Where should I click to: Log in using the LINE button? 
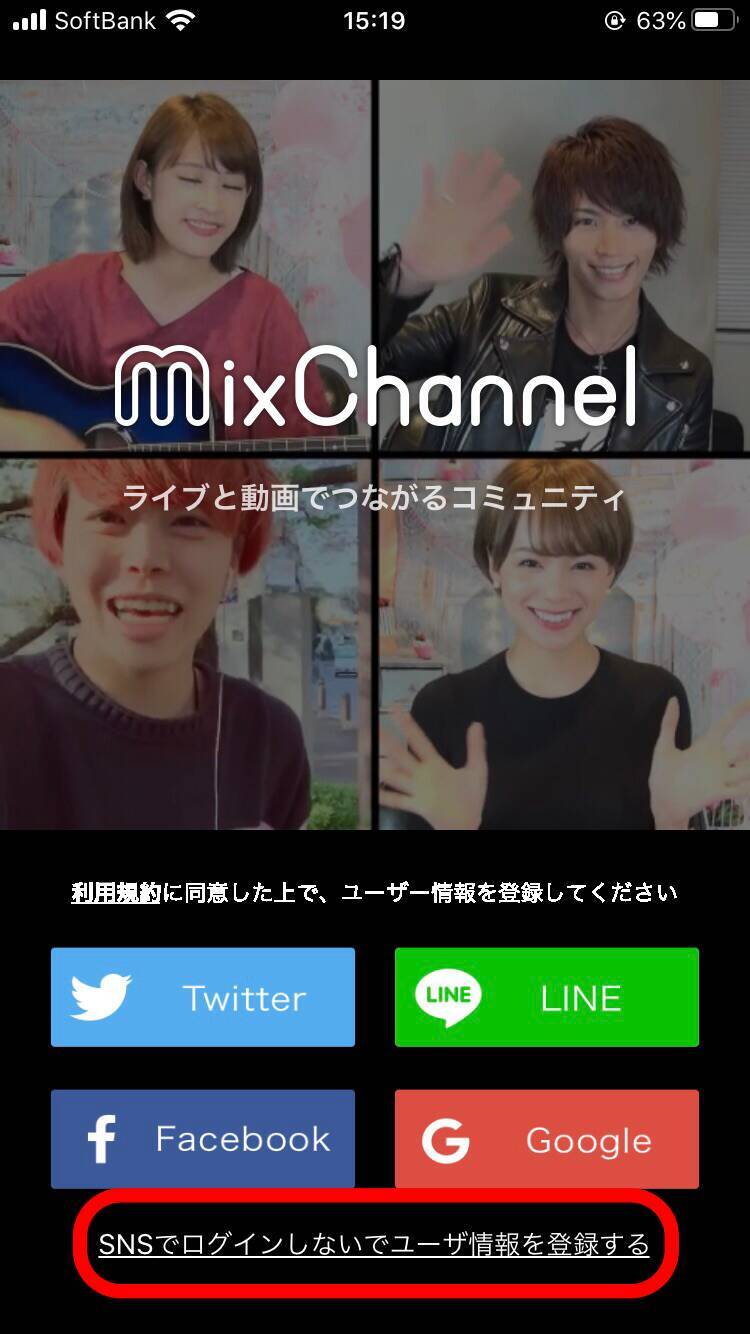point(546,997)
